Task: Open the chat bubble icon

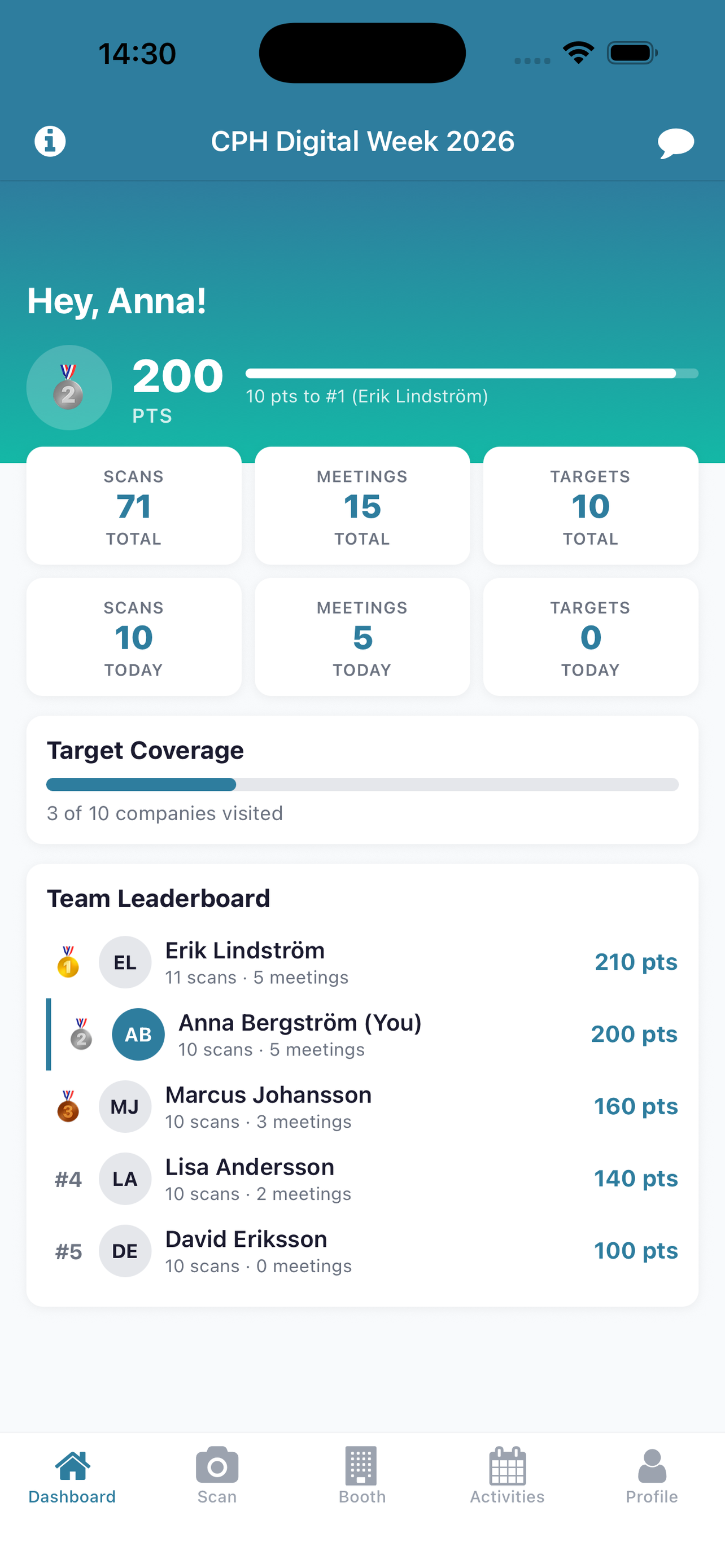Action: pyautogui.click(x=676, y=142)
